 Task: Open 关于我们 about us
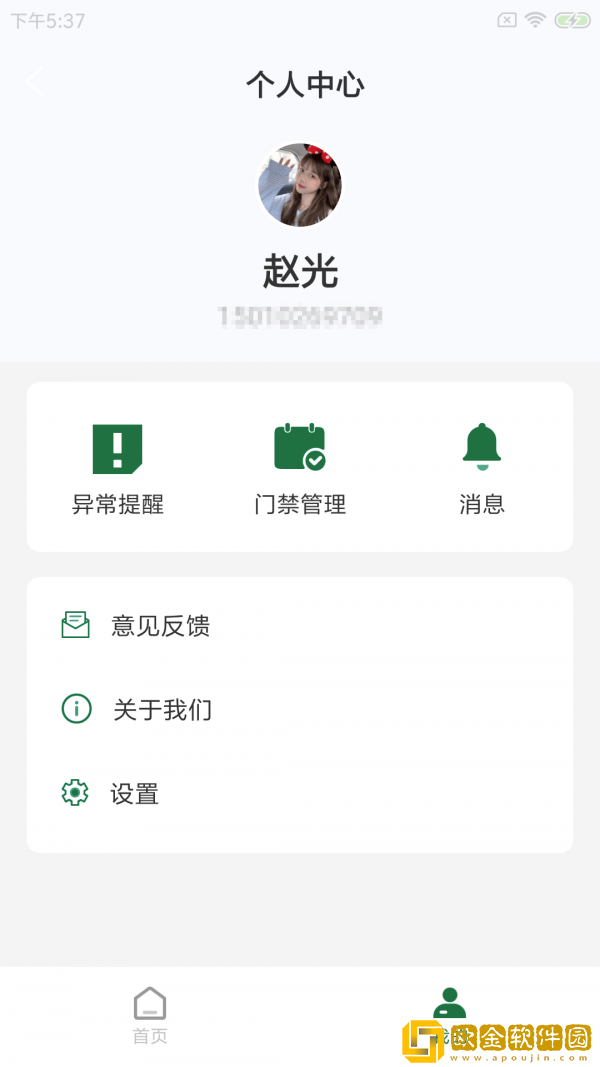(160, 710)
